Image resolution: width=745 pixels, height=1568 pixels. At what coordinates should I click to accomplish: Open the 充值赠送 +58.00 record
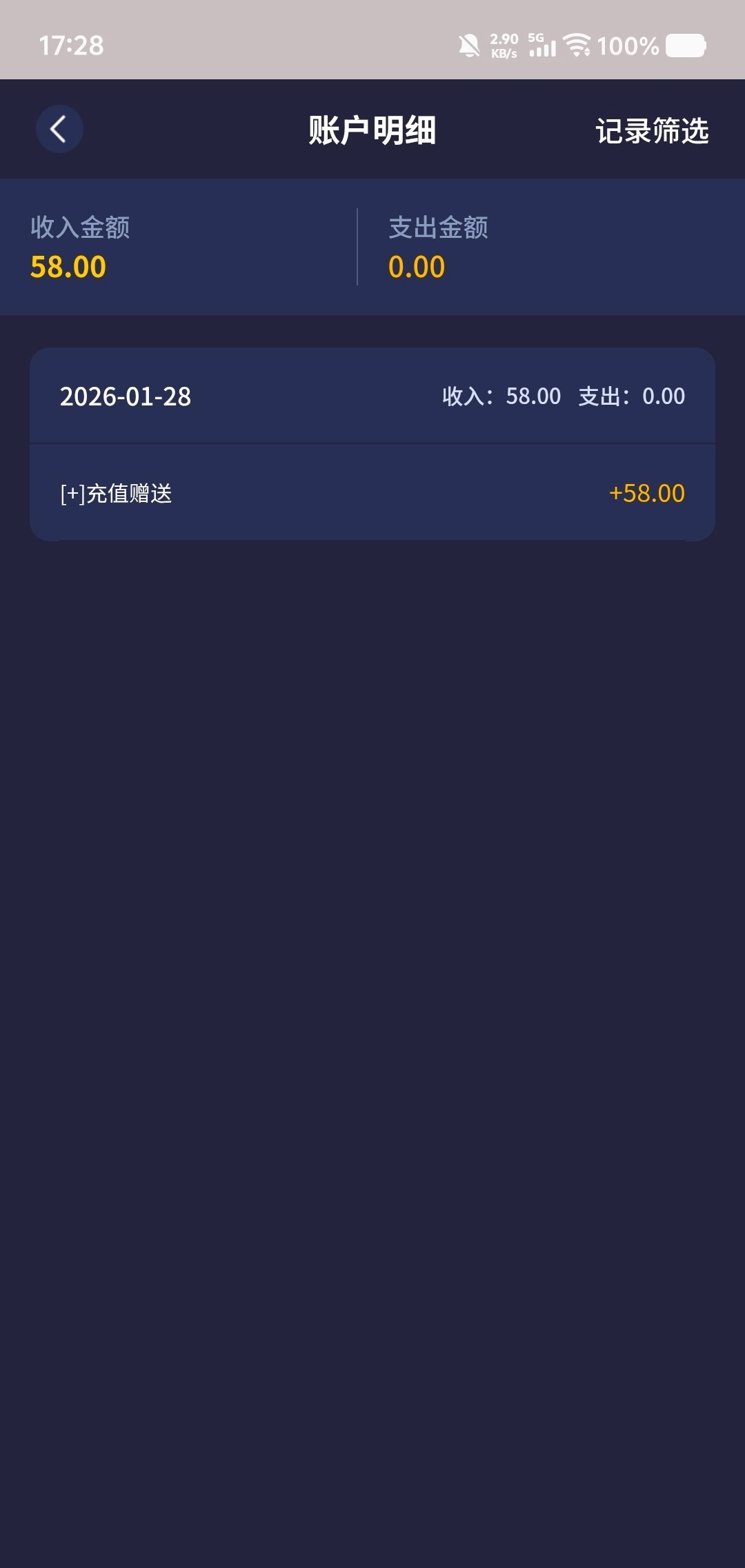372,493
